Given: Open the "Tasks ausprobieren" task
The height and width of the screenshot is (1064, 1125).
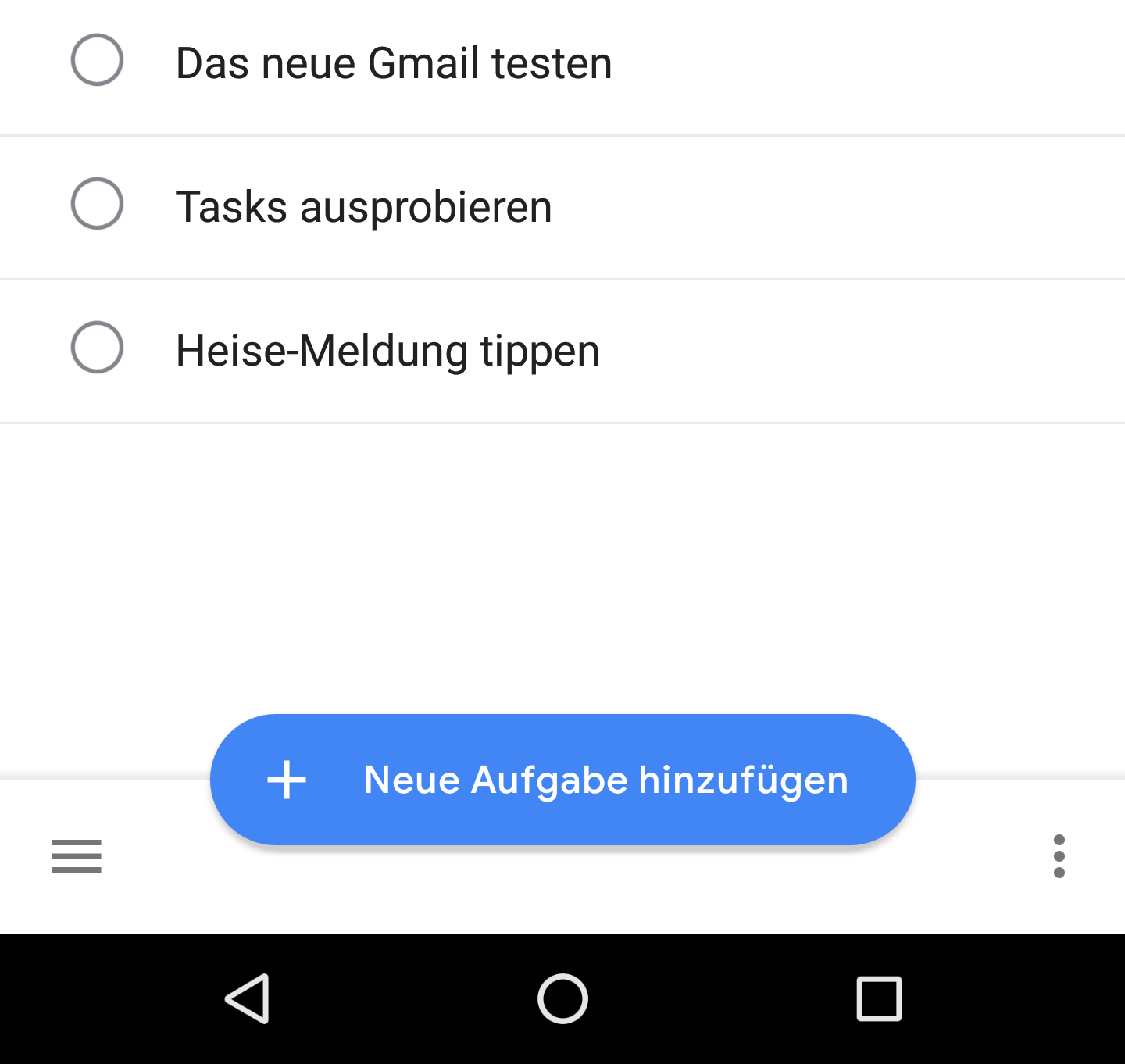Looking at the screenshot, I should [364, 208].
